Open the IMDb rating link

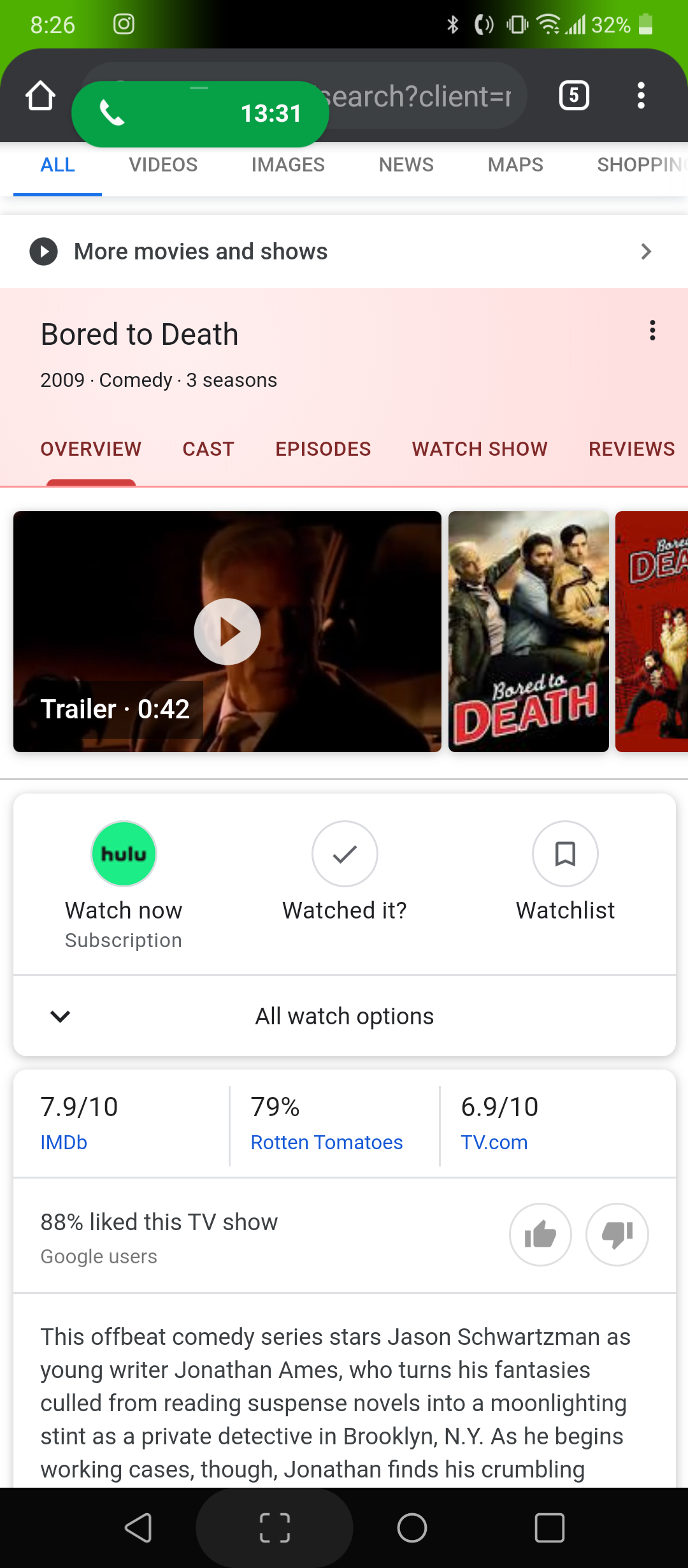click(64, 1142)
